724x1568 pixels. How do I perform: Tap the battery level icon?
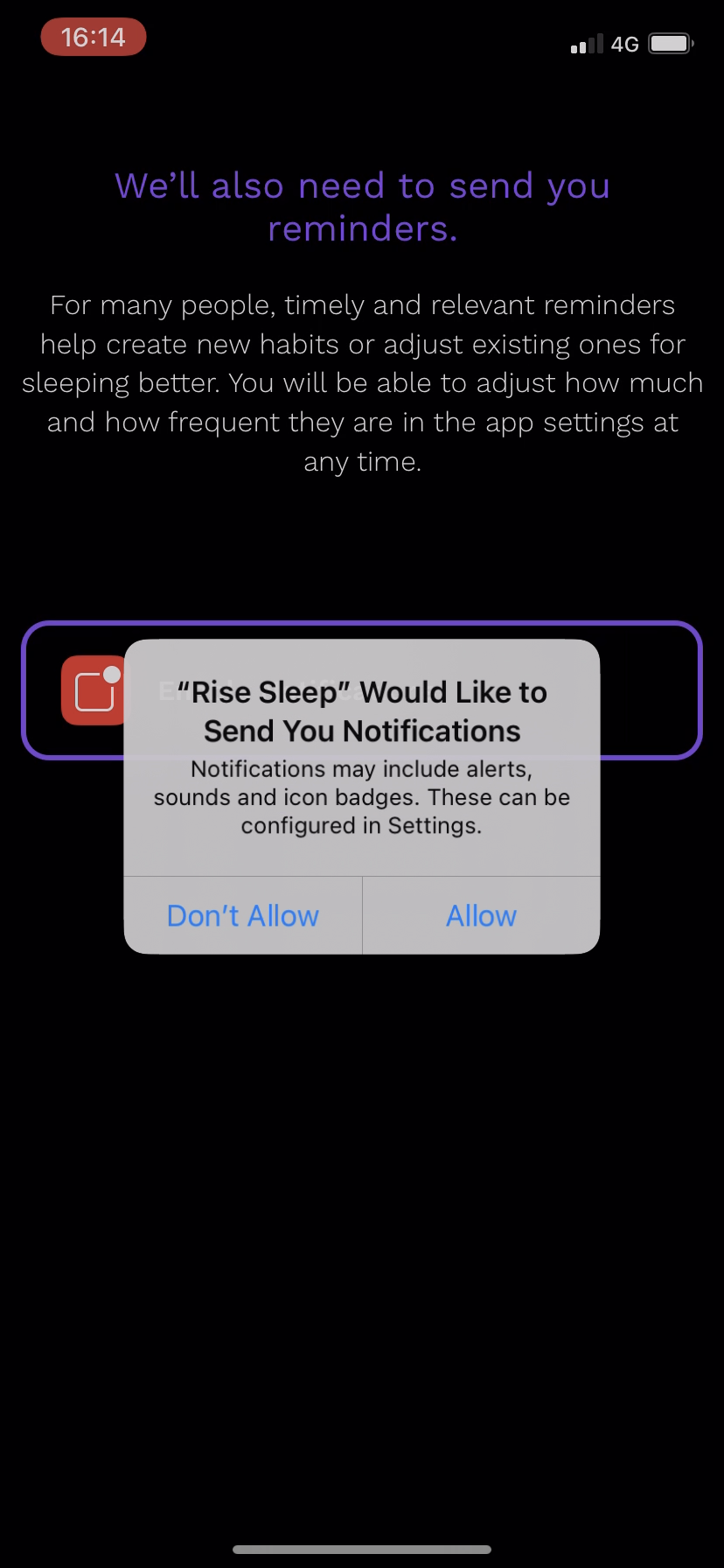click(x=670, y=42)
